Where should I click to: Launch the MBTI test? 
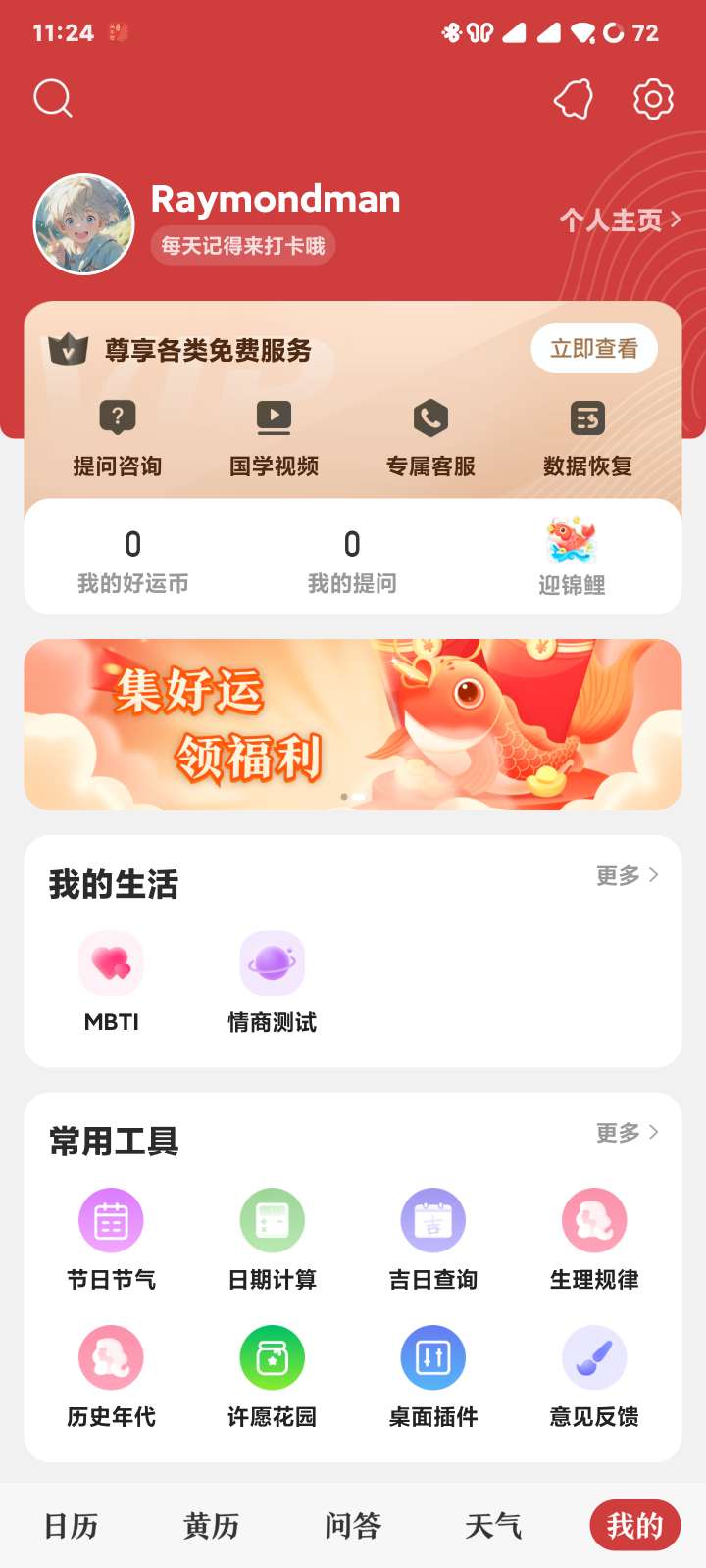pyautogui.click(x=111, y=982)
